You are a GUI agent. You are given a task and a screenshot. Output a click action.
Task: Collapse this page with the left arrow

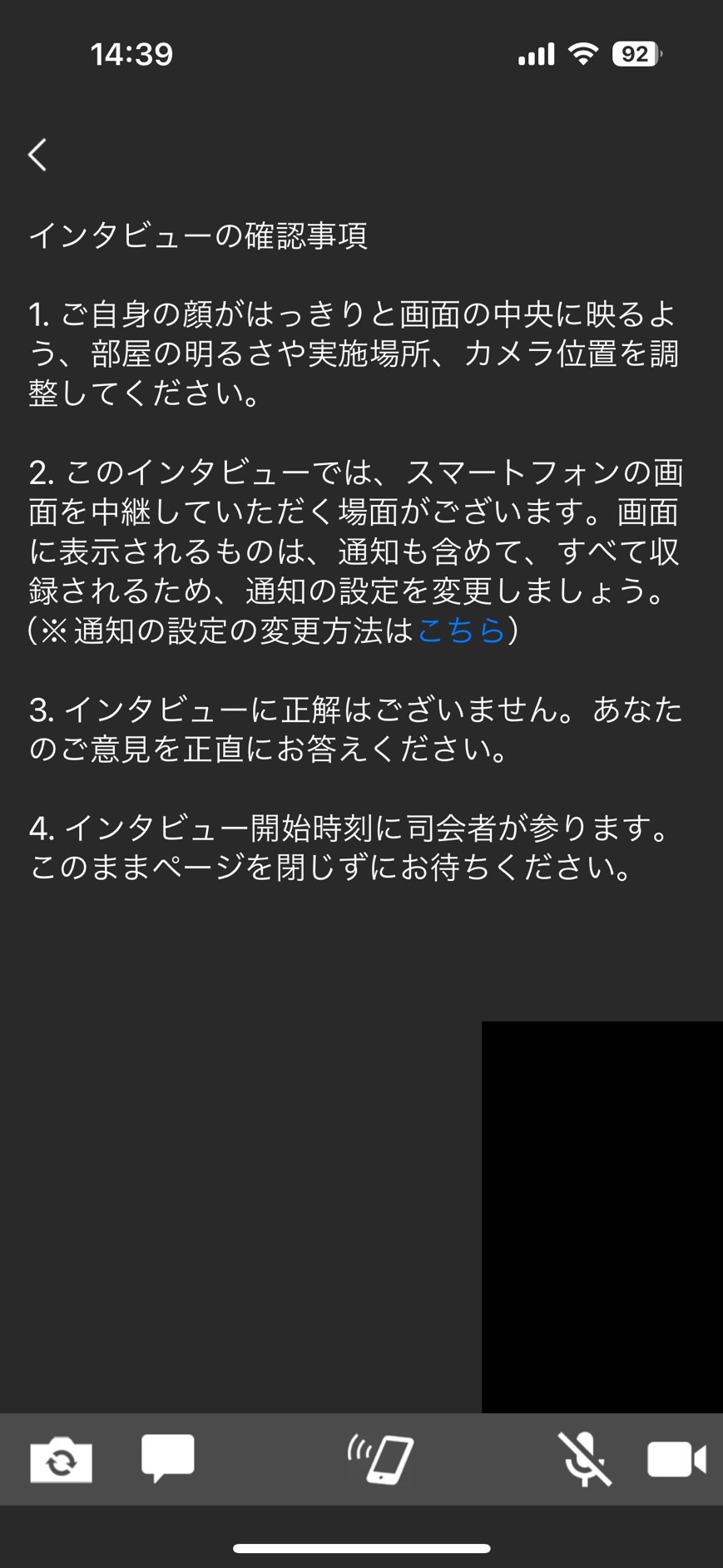point(37,155)
